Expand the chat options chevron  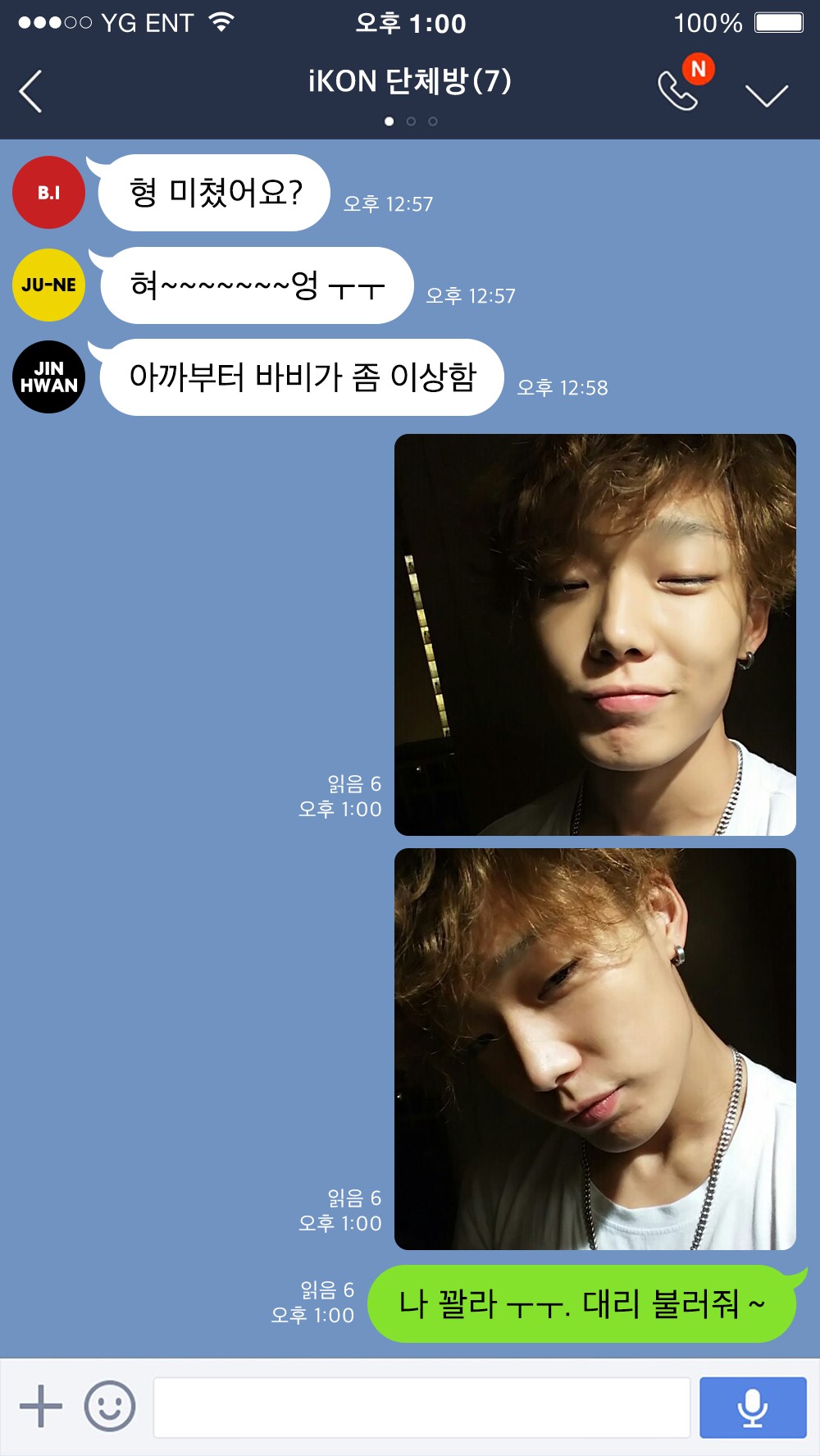(766, 94)
